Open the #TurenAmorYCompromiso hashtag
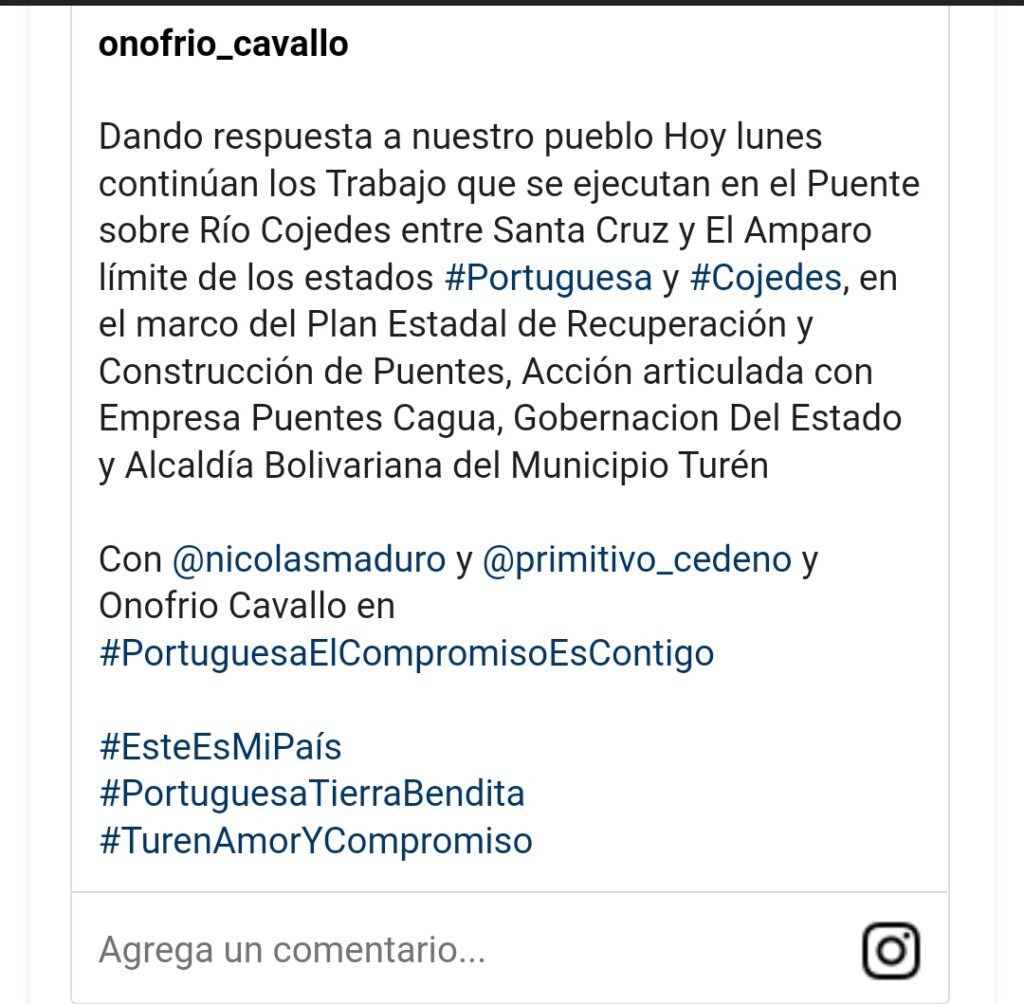 (x=316, y=841)
